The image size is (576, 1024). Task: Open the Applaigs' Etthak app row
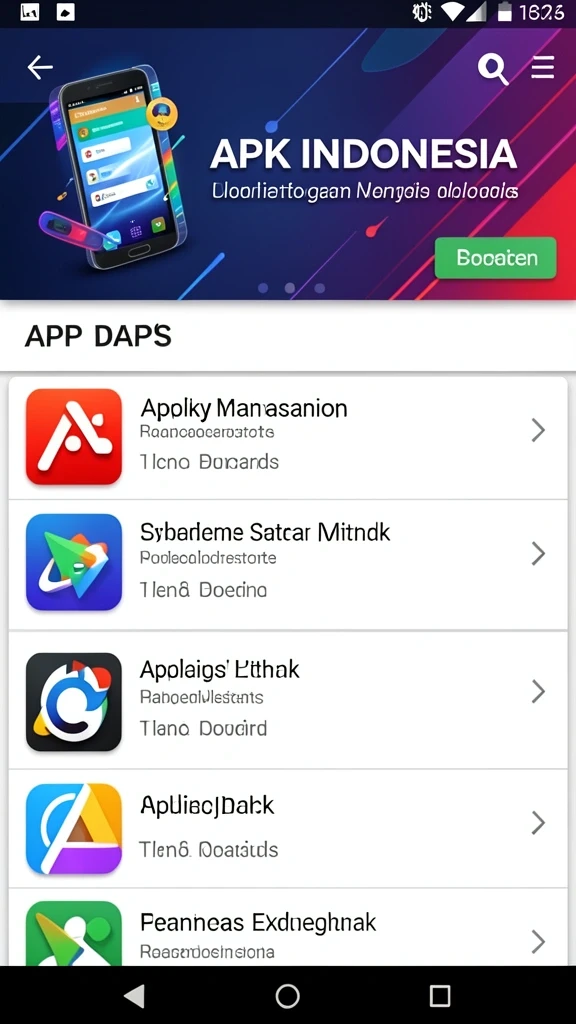pyautogui.click(x=288, y=700)
